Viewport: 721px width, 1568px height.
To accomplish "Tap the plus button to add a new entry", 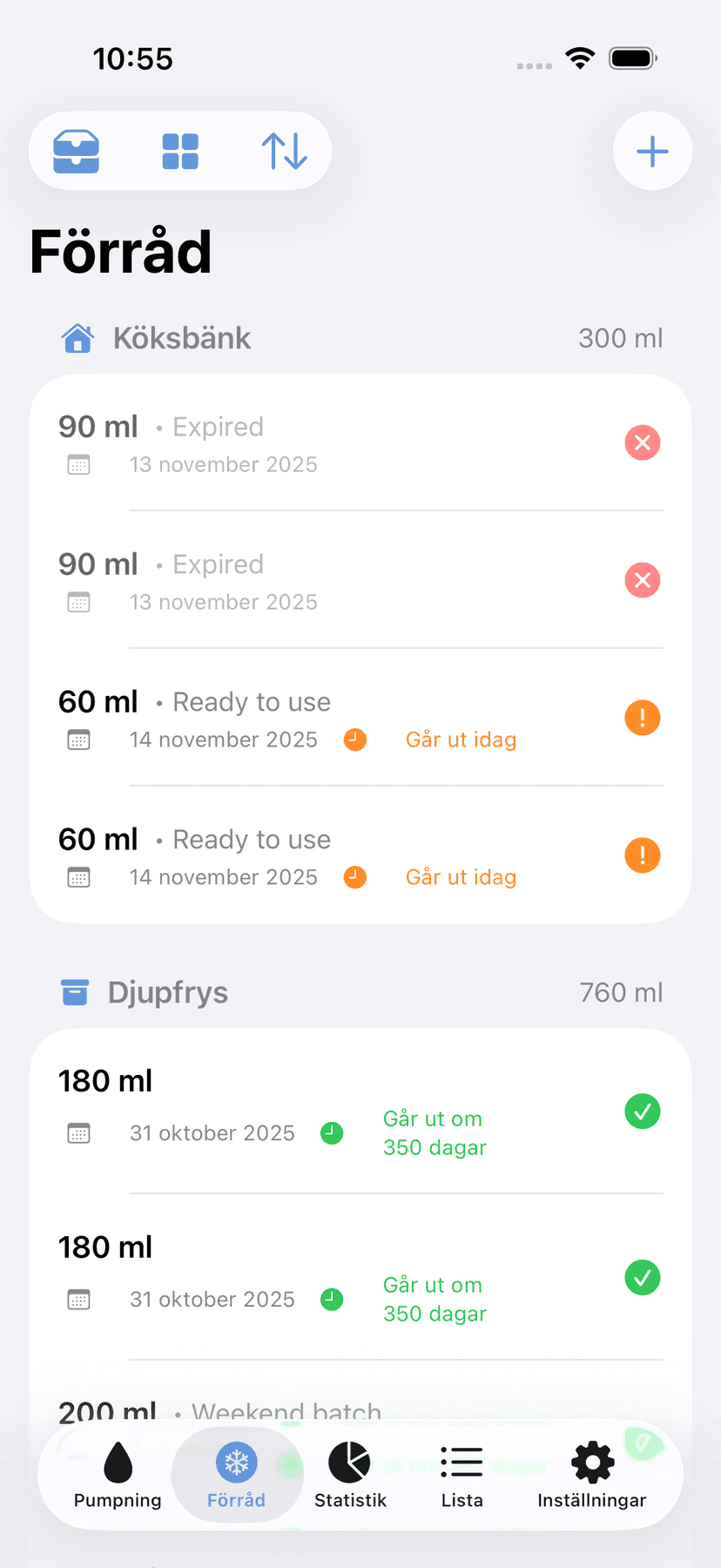I will (652, 150).
